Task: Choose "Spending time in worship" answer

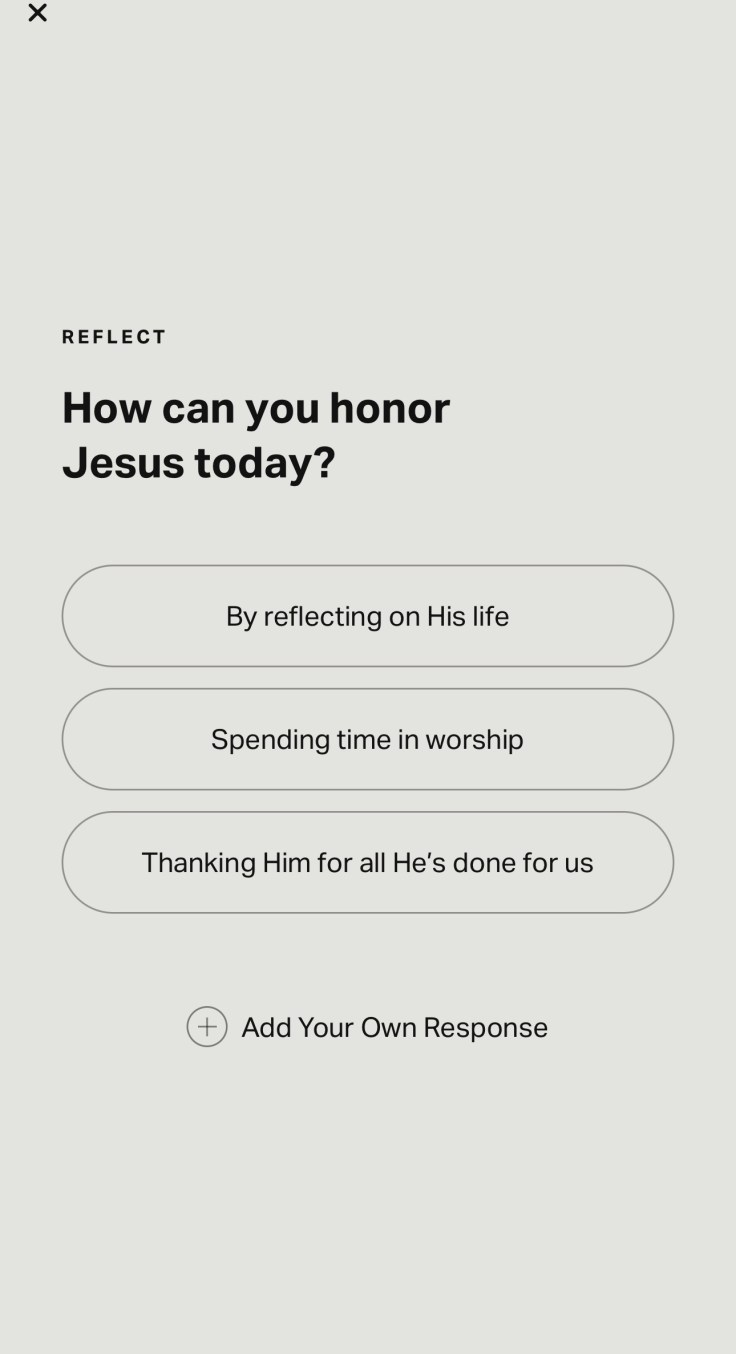Action: click(x=367, y=739)
